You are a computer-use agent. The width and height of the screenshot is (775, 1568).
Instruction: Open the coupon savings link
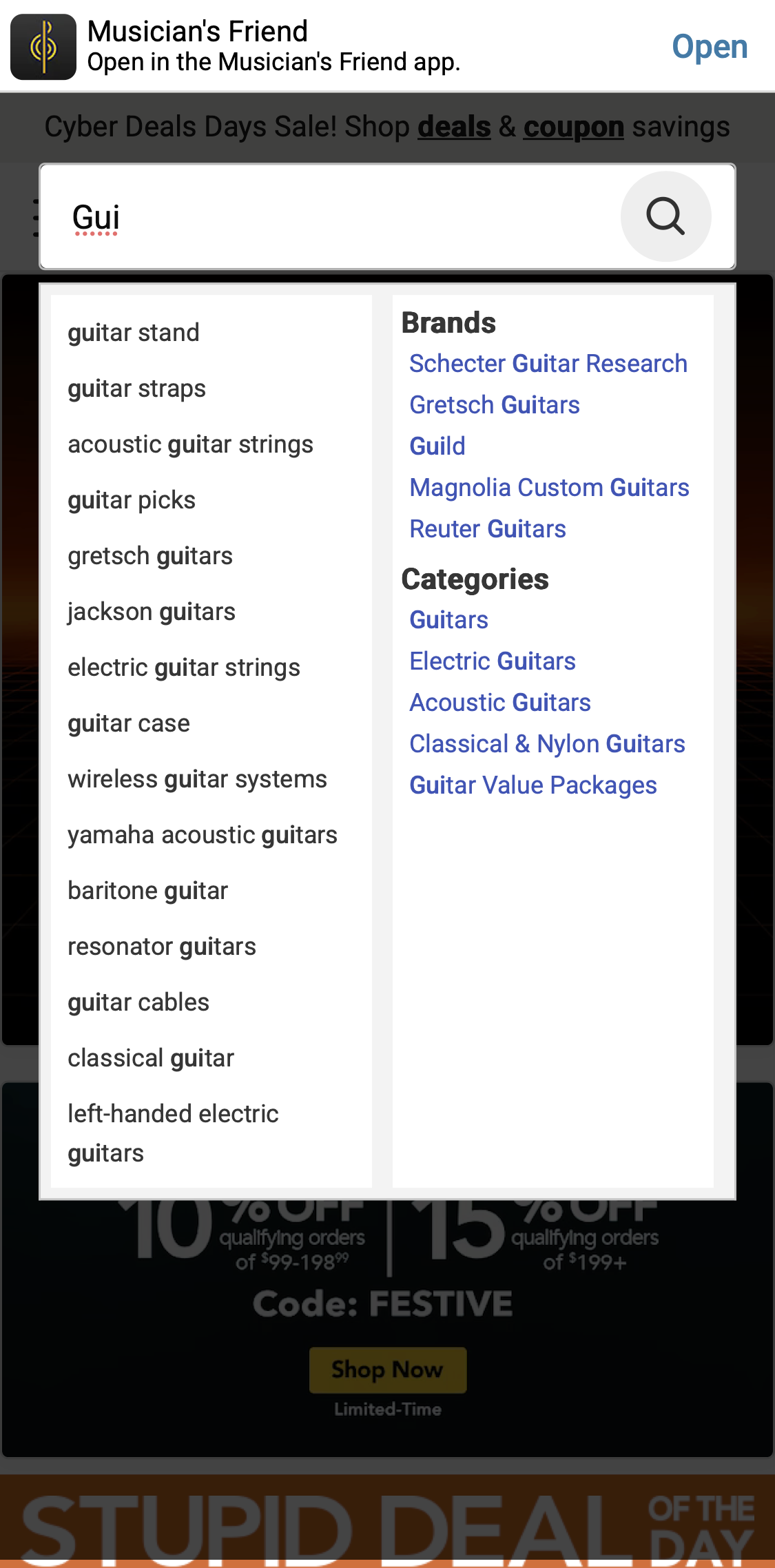(x=574, y=126)
